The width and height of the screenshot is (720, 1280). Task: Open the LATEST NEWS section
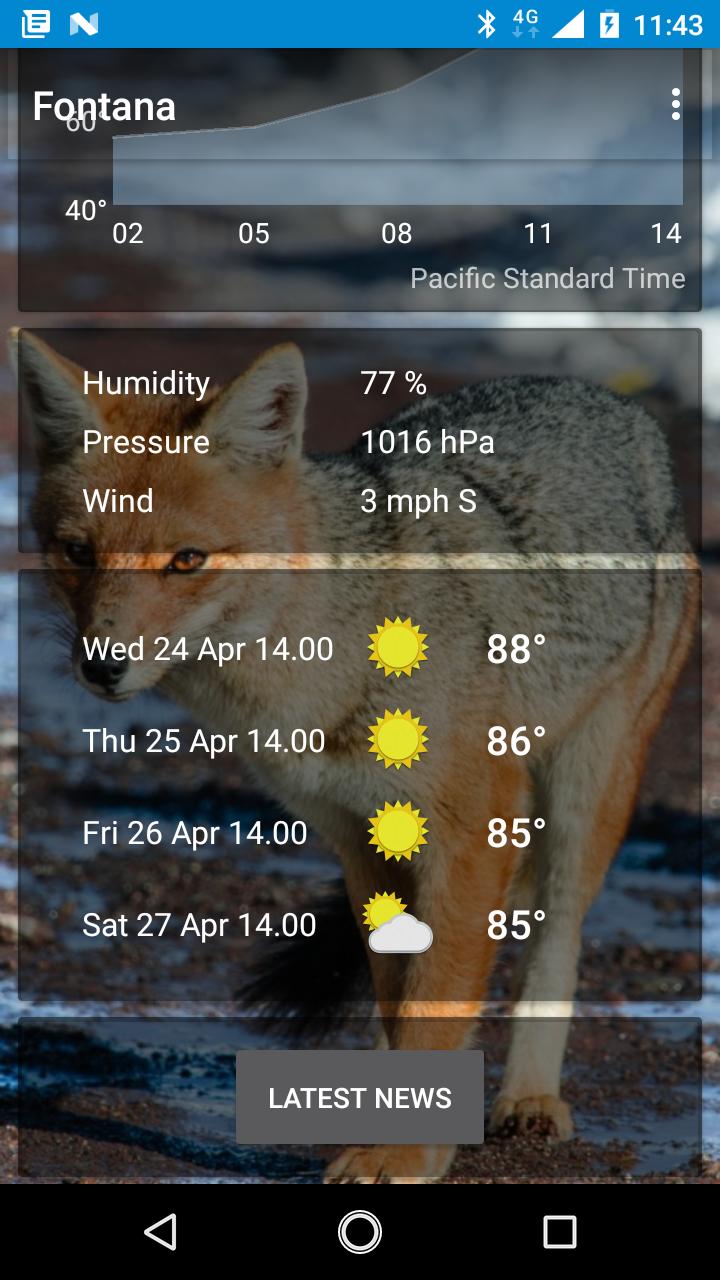pos(359,1097)
